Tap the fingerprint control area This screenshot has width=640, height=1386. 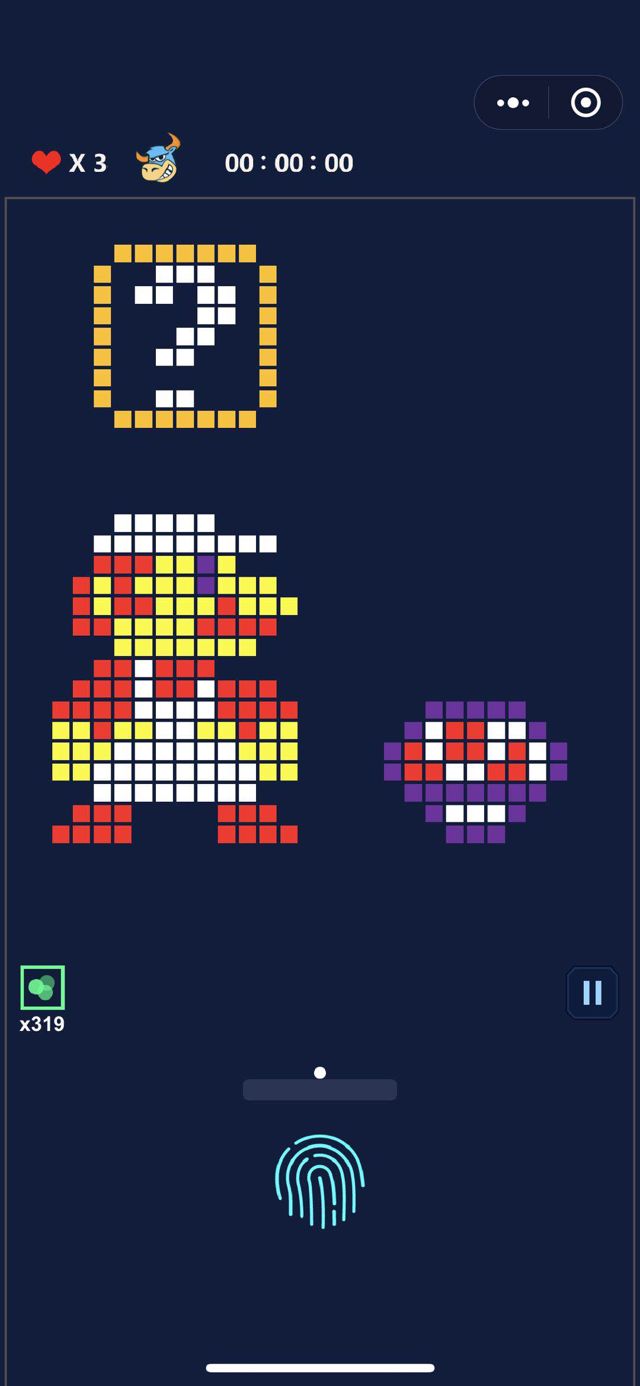tap(320, 1180)
